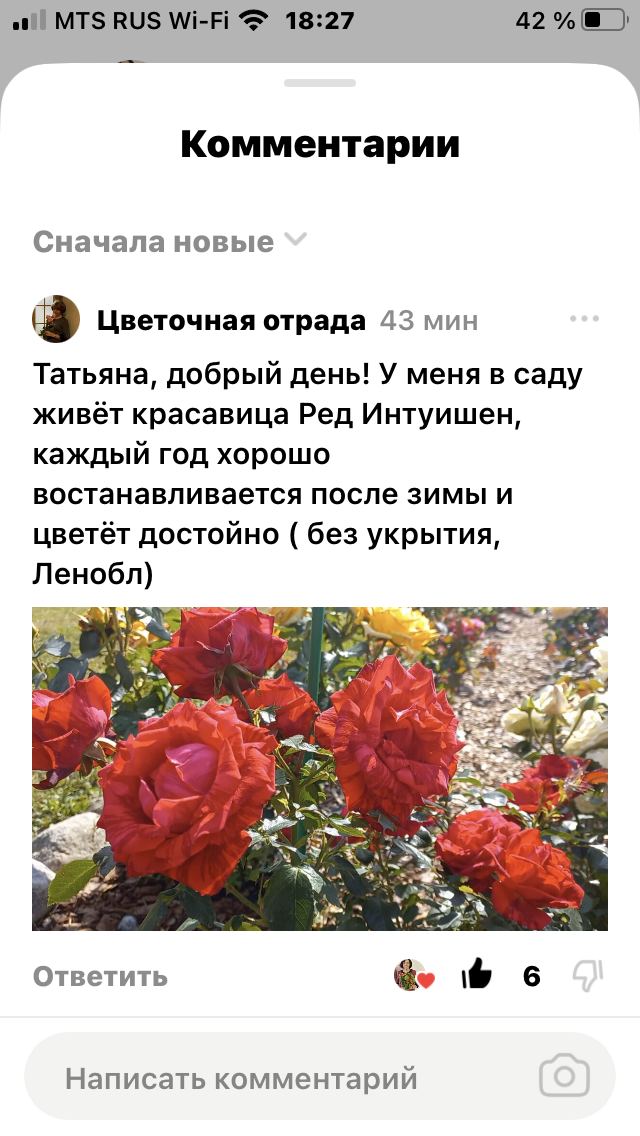Open the comment's three-dot menu
The image size is (640, 1136).
pos(584,319)
